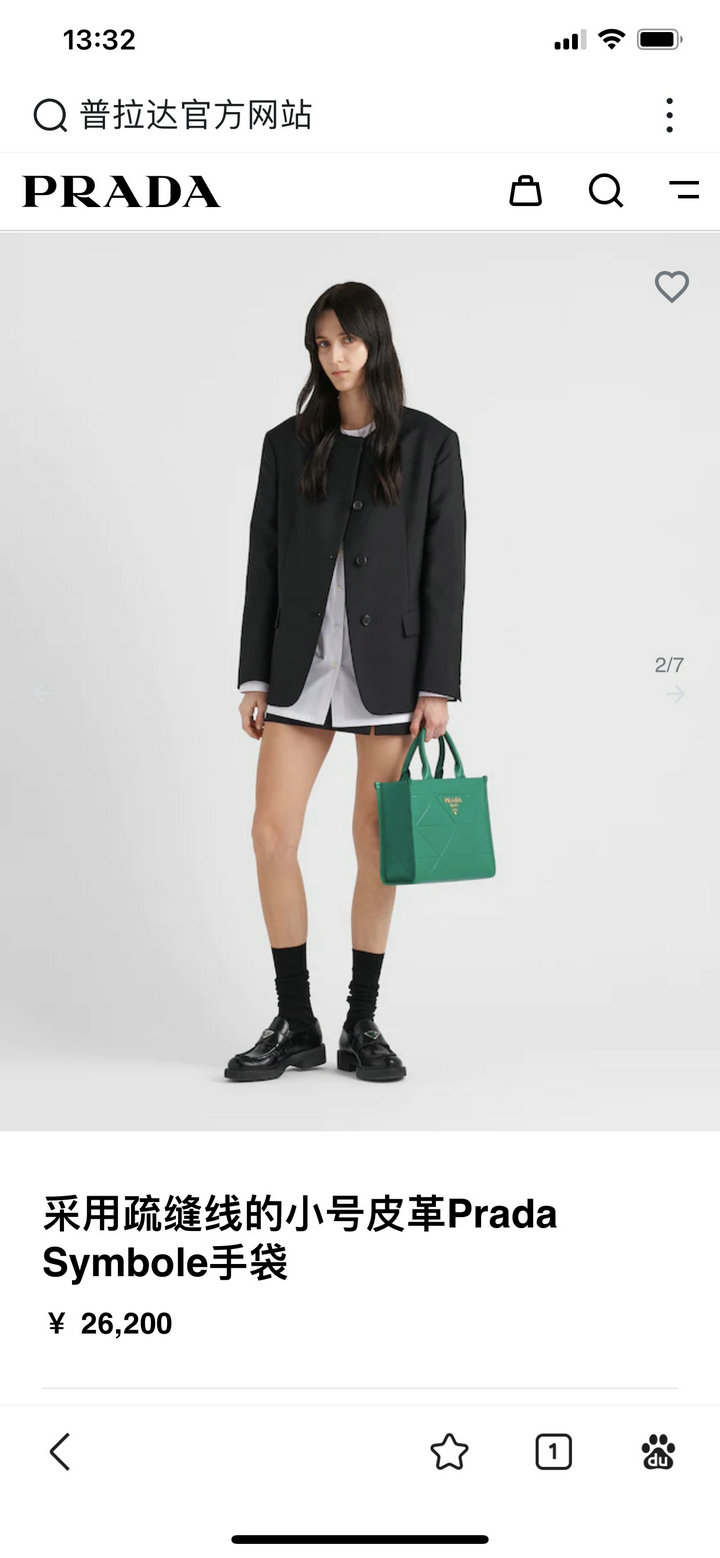The width and height of the screenshot is (720, 1558).
Task: Open the Prada shopping bag
Action: tap(525, 190)
